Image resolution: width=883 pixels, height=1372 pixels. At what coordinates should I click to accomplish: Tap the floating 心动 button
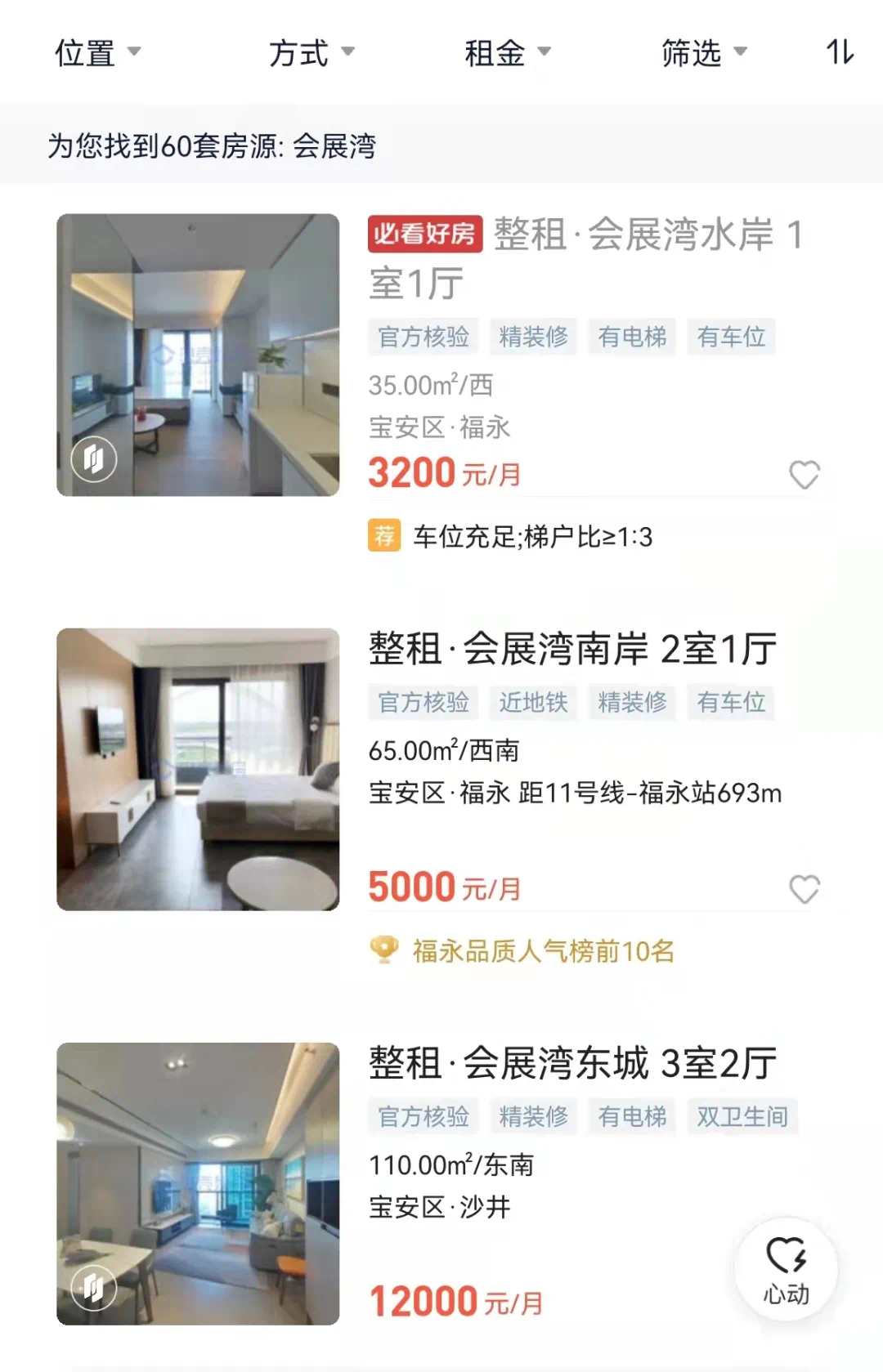click(786, 1270)
